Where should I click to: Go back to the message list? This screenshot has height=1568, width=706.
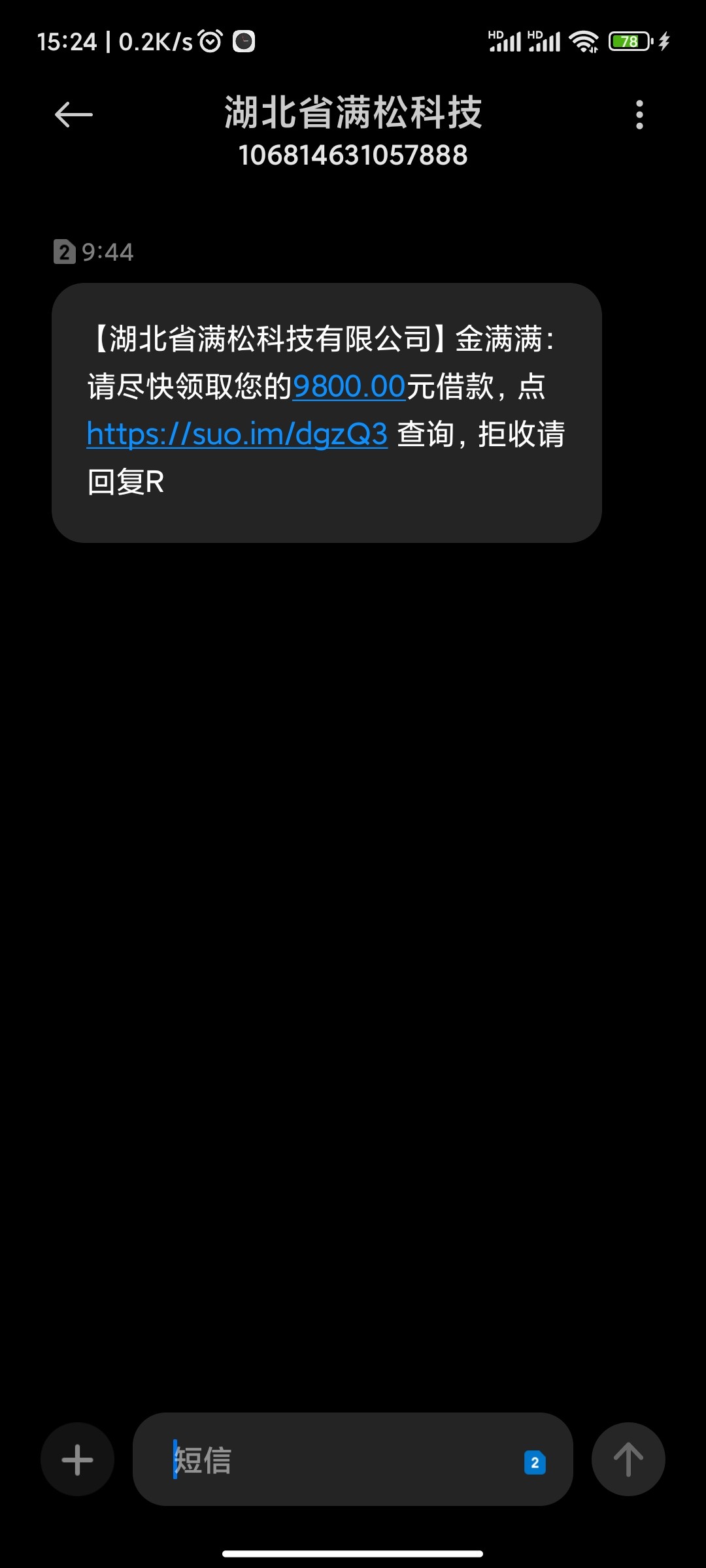(x=73, y=115)
